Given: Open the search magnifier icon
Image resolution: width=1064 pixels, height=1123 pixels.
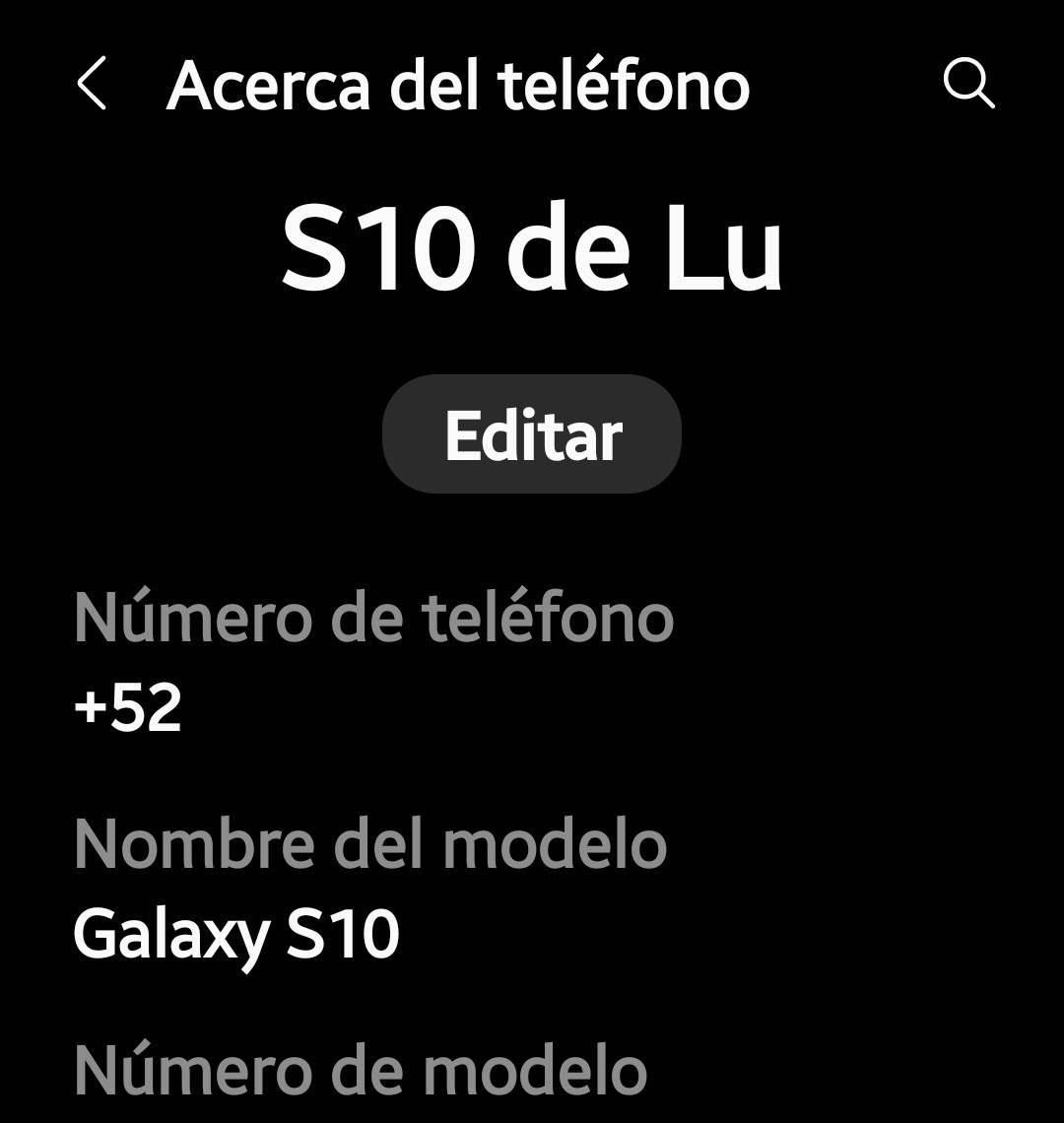Looking at the screenshot, I should pyautogui.click(x=968, y=84).
